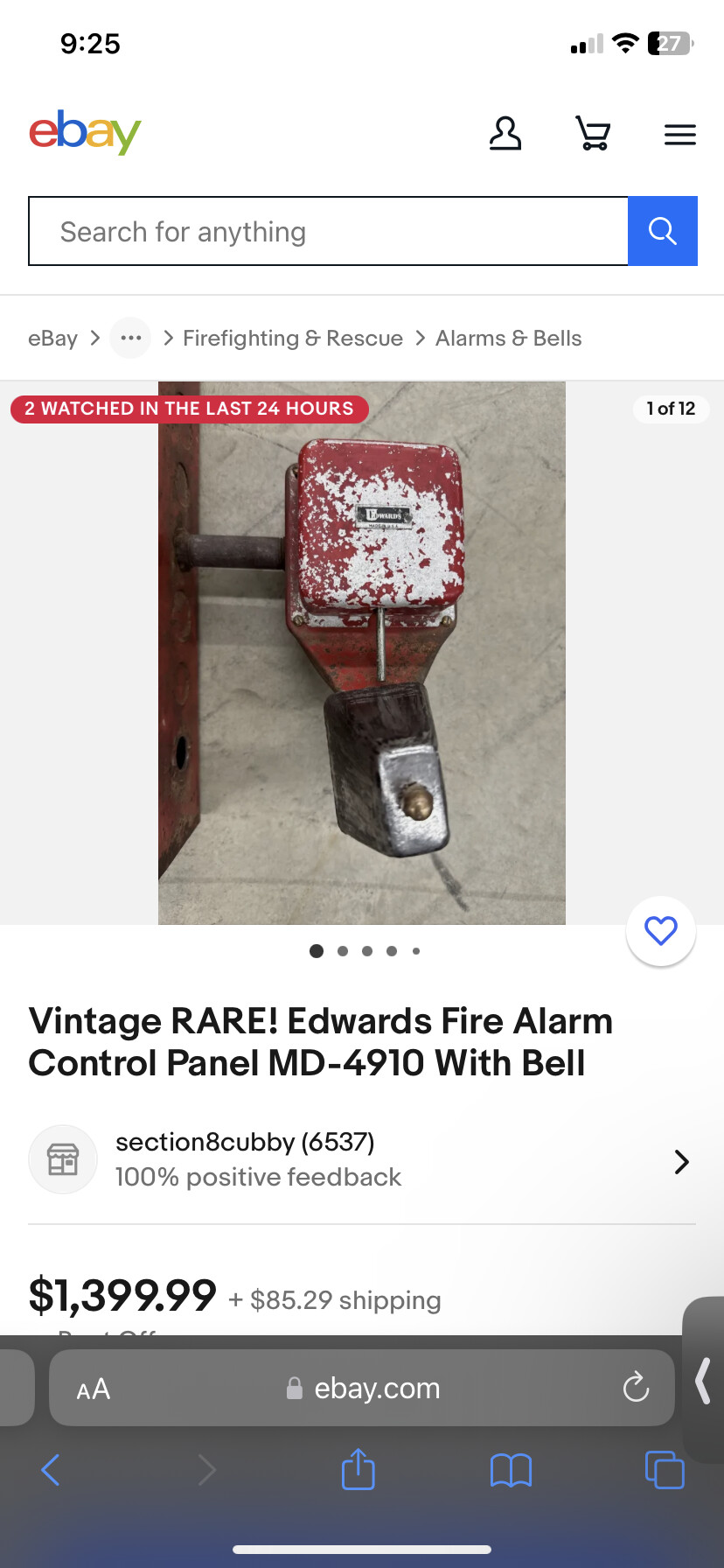This screenshot has width=724, height=1568.
Task: Add item to watchlist with heart
Action: coord(660,931)
